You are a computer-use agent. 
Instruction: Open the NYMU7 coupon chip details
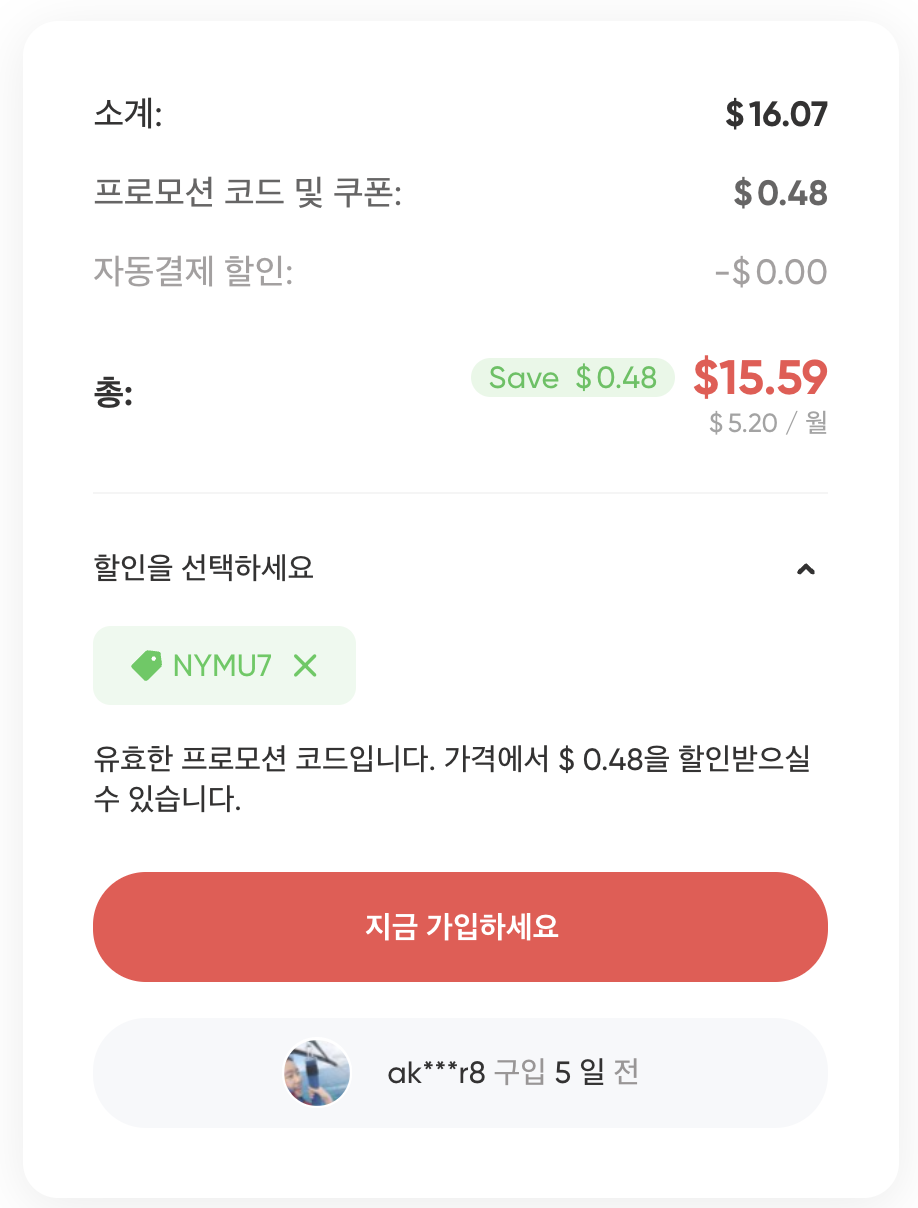224,665
